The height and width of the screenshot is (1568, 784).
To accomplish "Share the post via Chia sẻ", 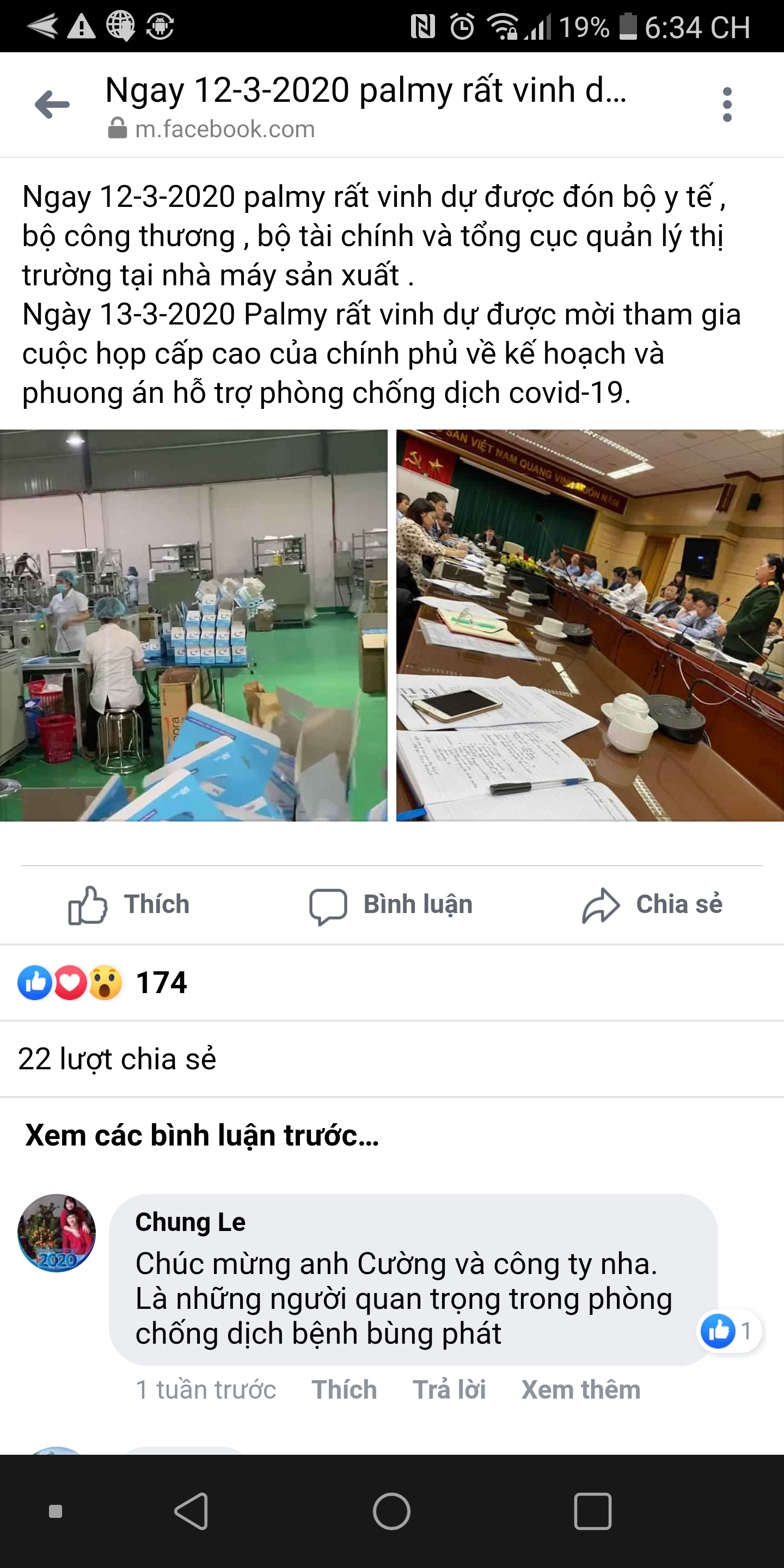I will point(653,904).
